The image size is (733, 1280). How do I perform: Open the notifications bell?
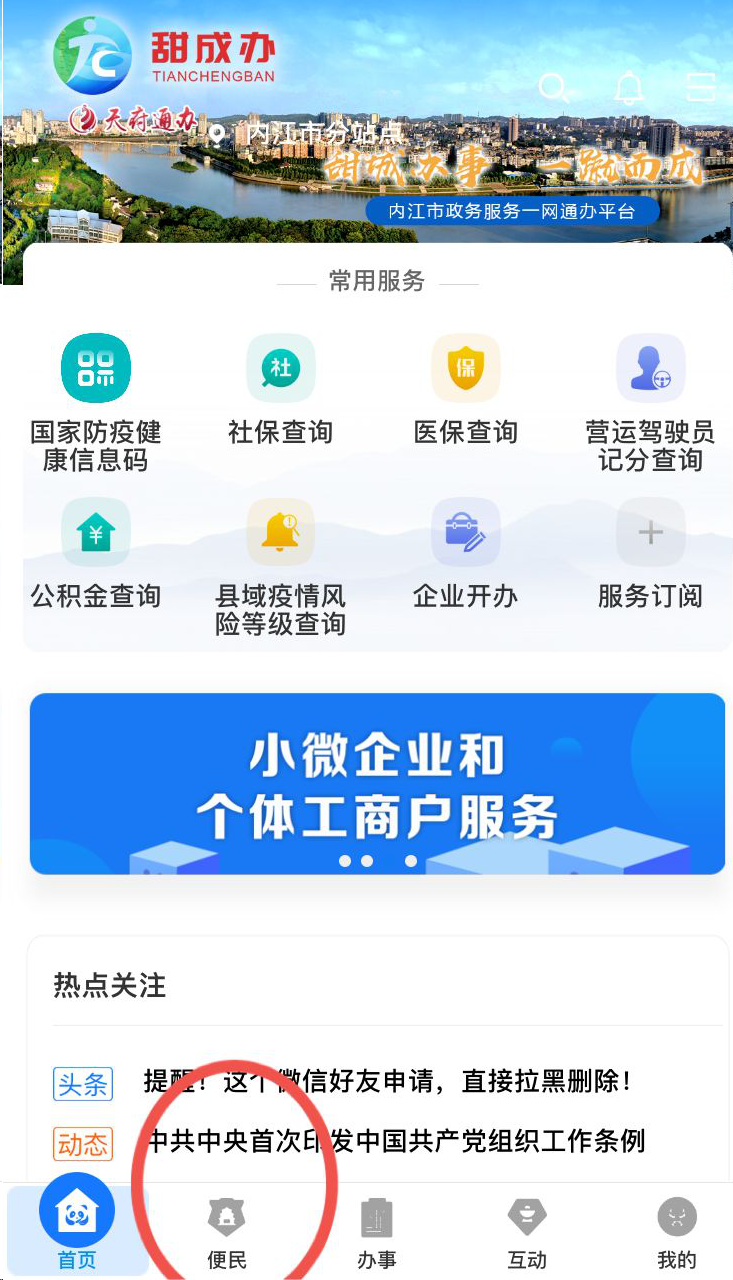(x=628, y=88)
